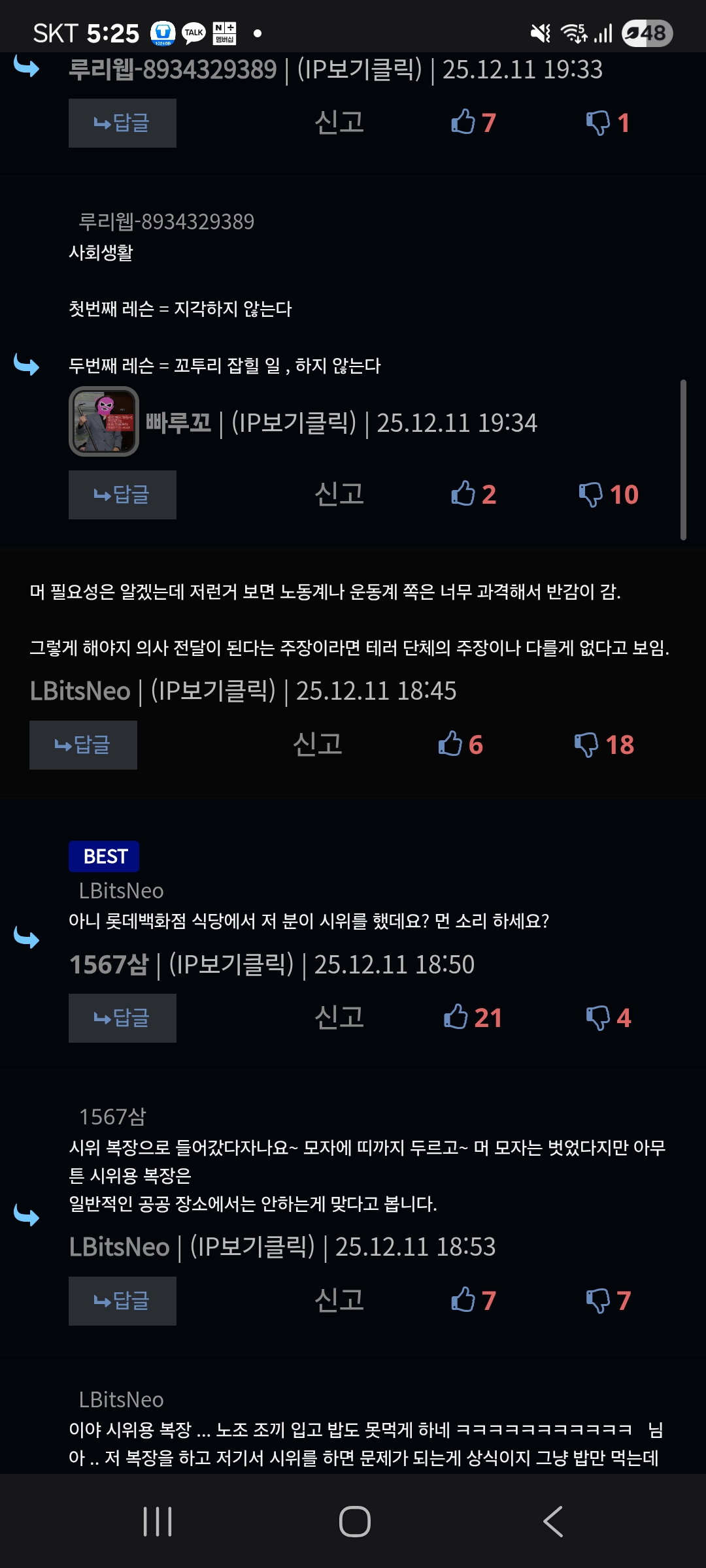Reply to LBitsNeo's 18:53 comment

tap(122, 1301)
